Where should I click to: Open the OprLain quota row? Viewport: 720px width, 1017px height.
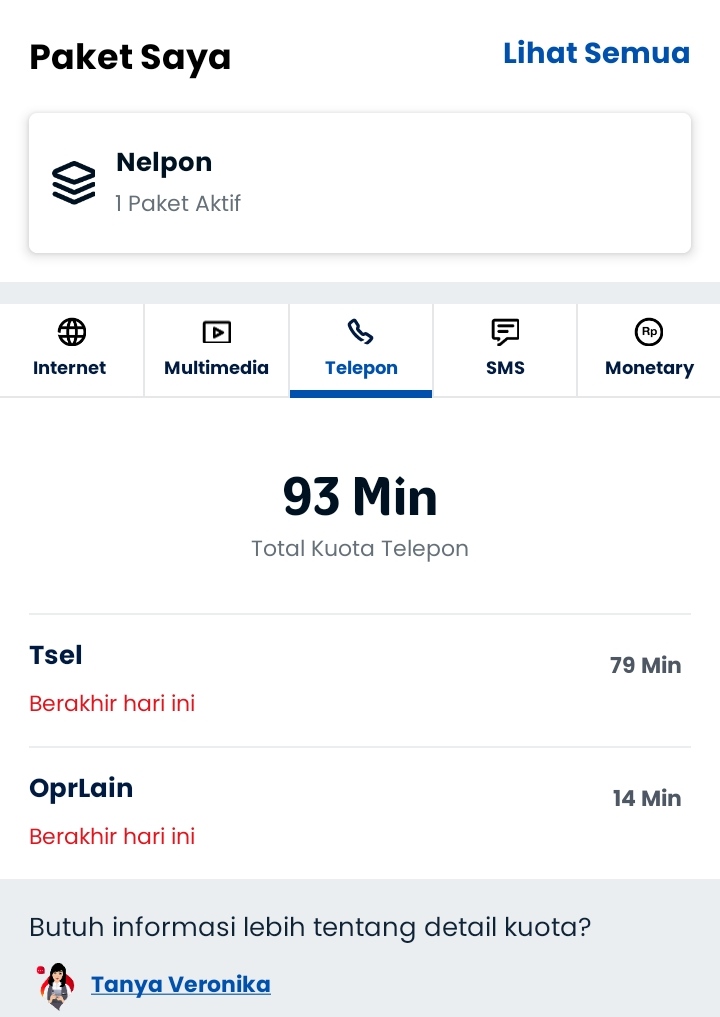pos(360,812)
